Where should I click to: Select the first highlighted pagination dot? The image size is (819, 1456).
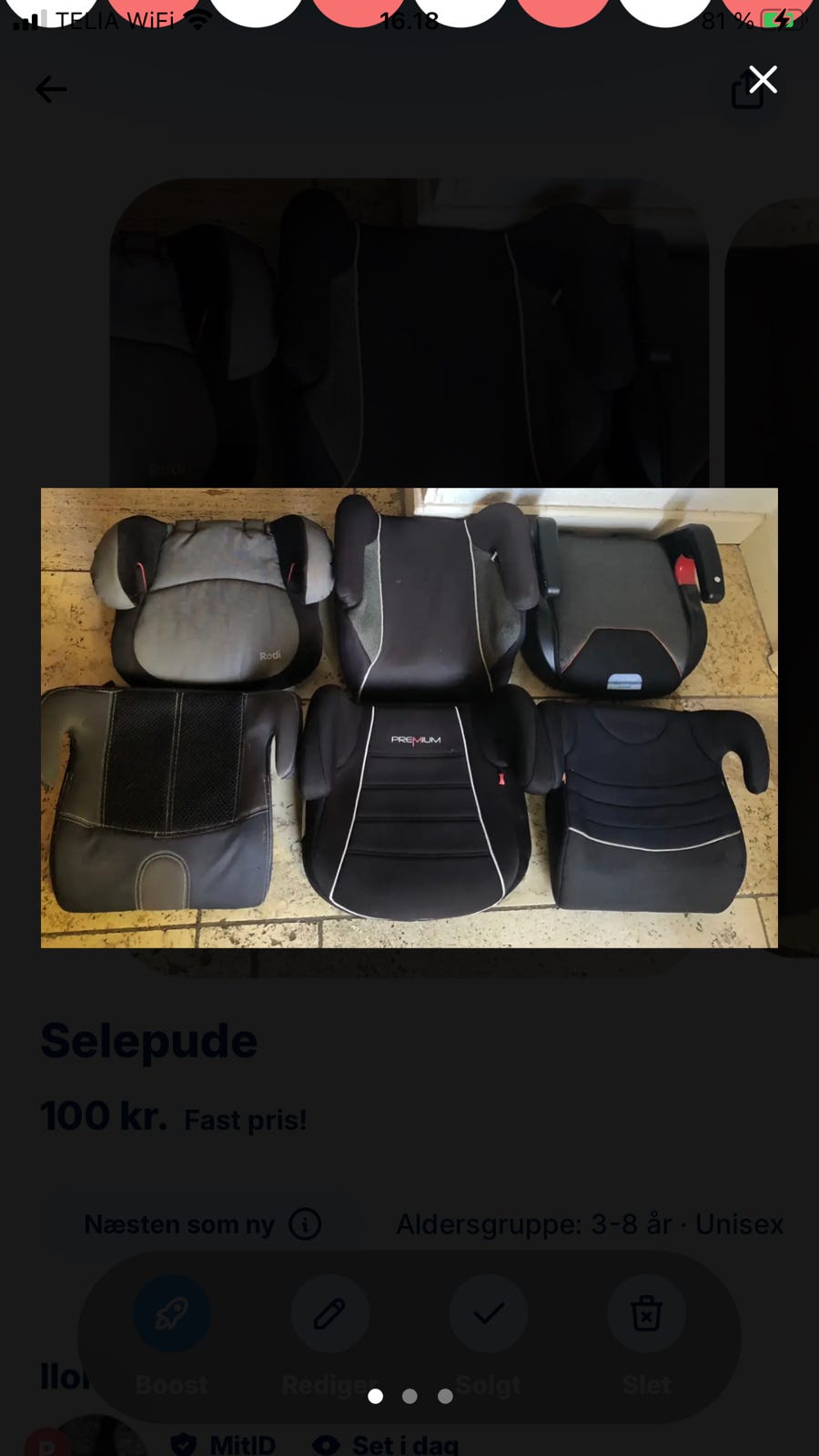coord(375,1396)
